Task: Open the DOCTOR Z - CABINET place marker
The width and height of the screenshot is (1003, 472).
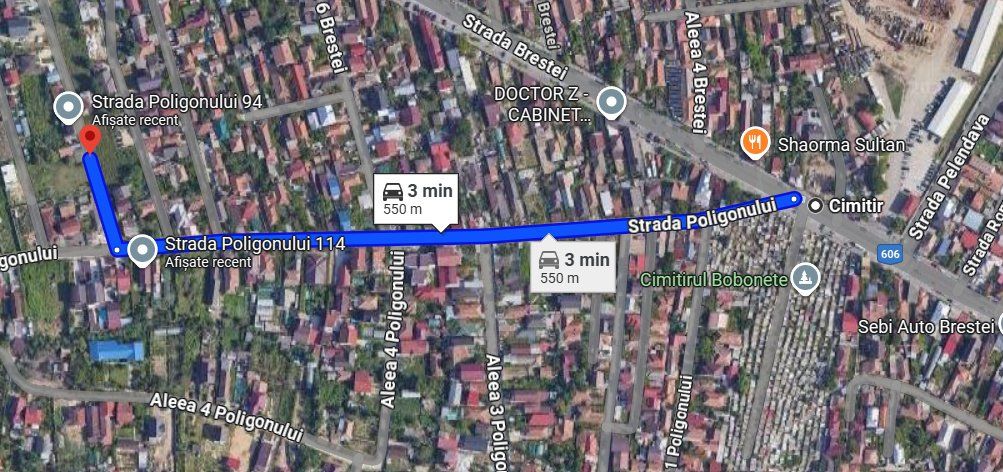Action: [610, 100]
